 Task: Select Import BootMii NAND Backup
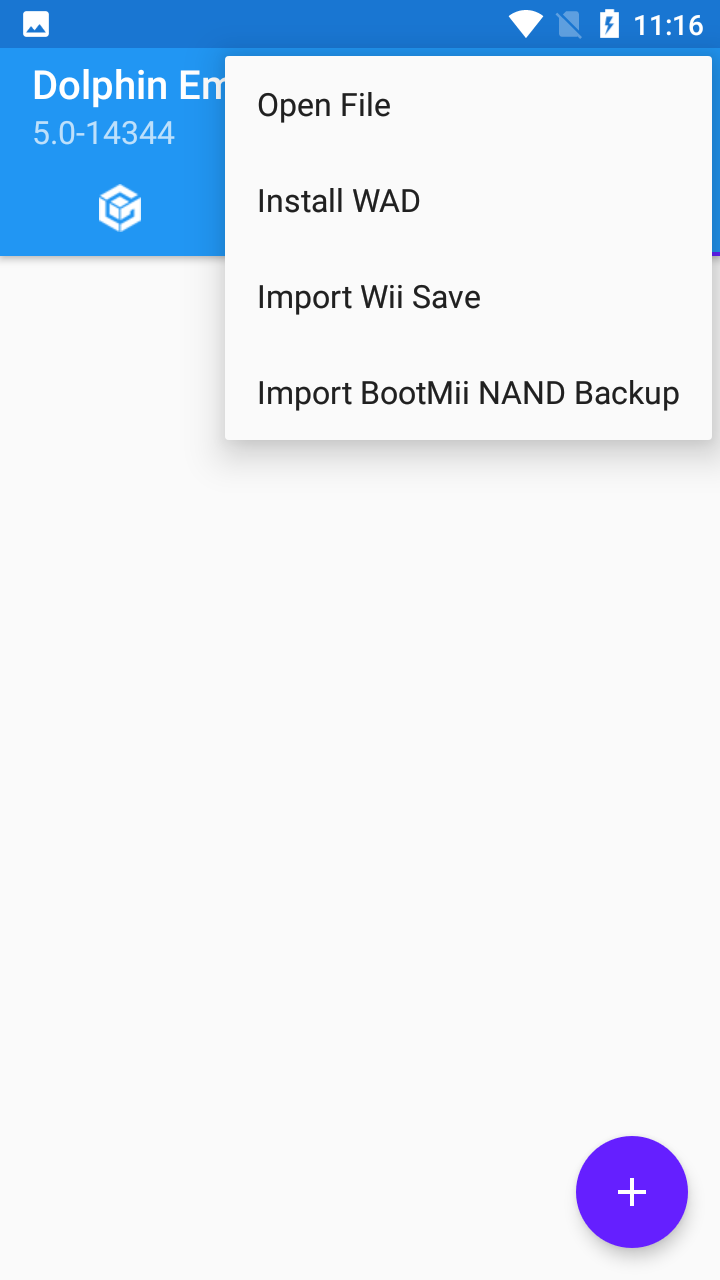click(x=468, y=393)
